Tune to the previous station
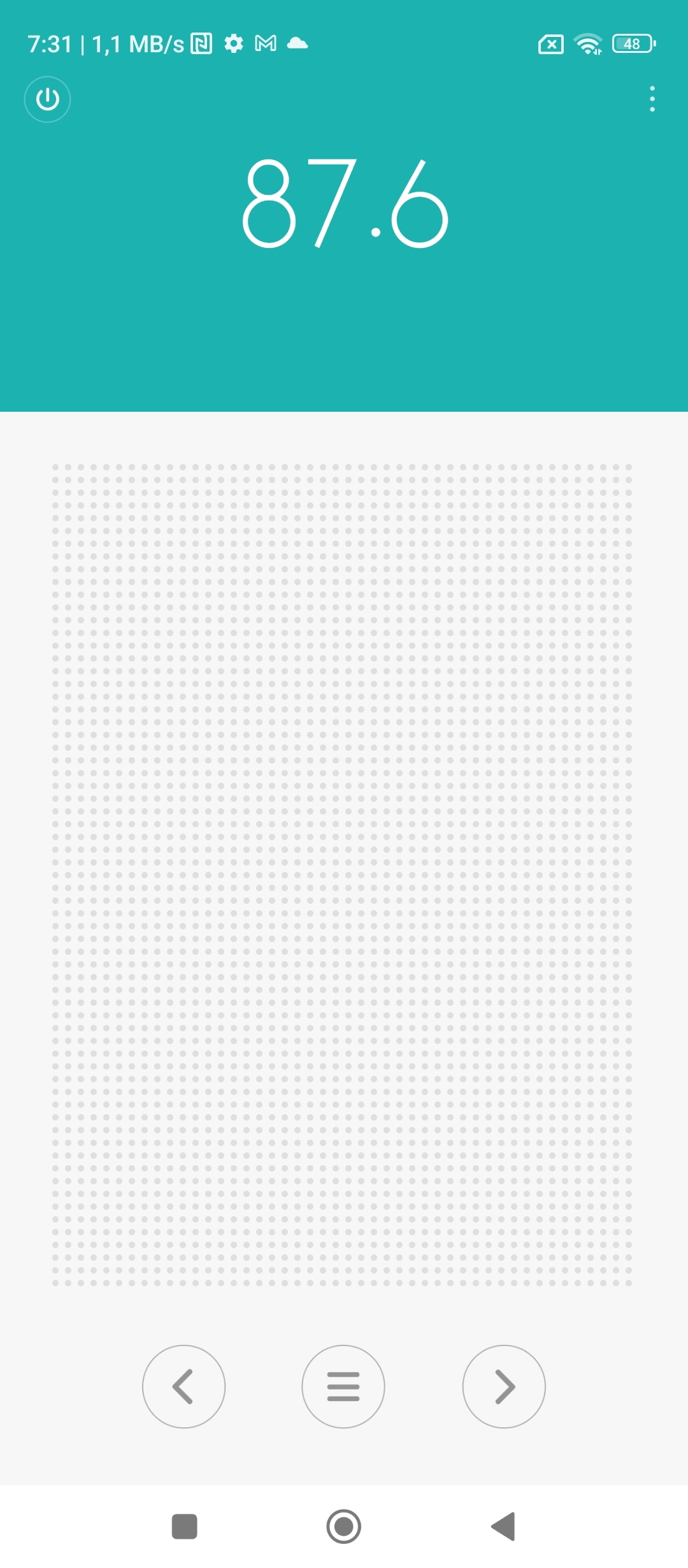688x1568 pixels. click(183, 1386)
